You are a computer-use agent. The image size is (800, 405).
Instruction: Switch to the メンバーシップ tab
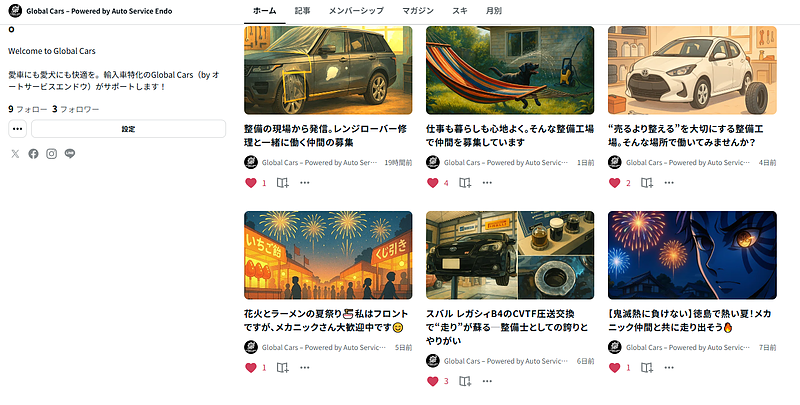click(x=357, y=10)
